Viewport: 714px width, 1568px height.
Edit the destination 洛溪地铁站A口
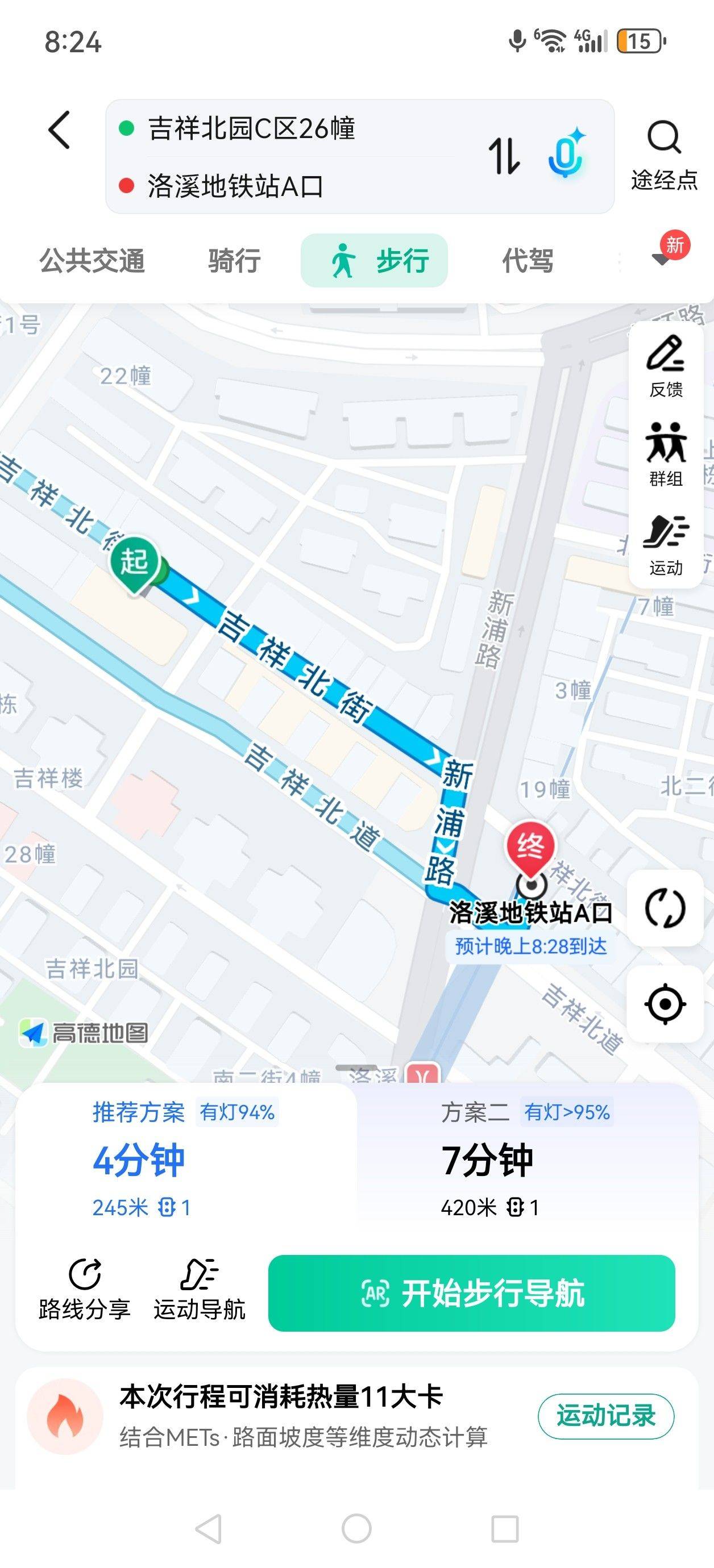click(x=235, y=186)
